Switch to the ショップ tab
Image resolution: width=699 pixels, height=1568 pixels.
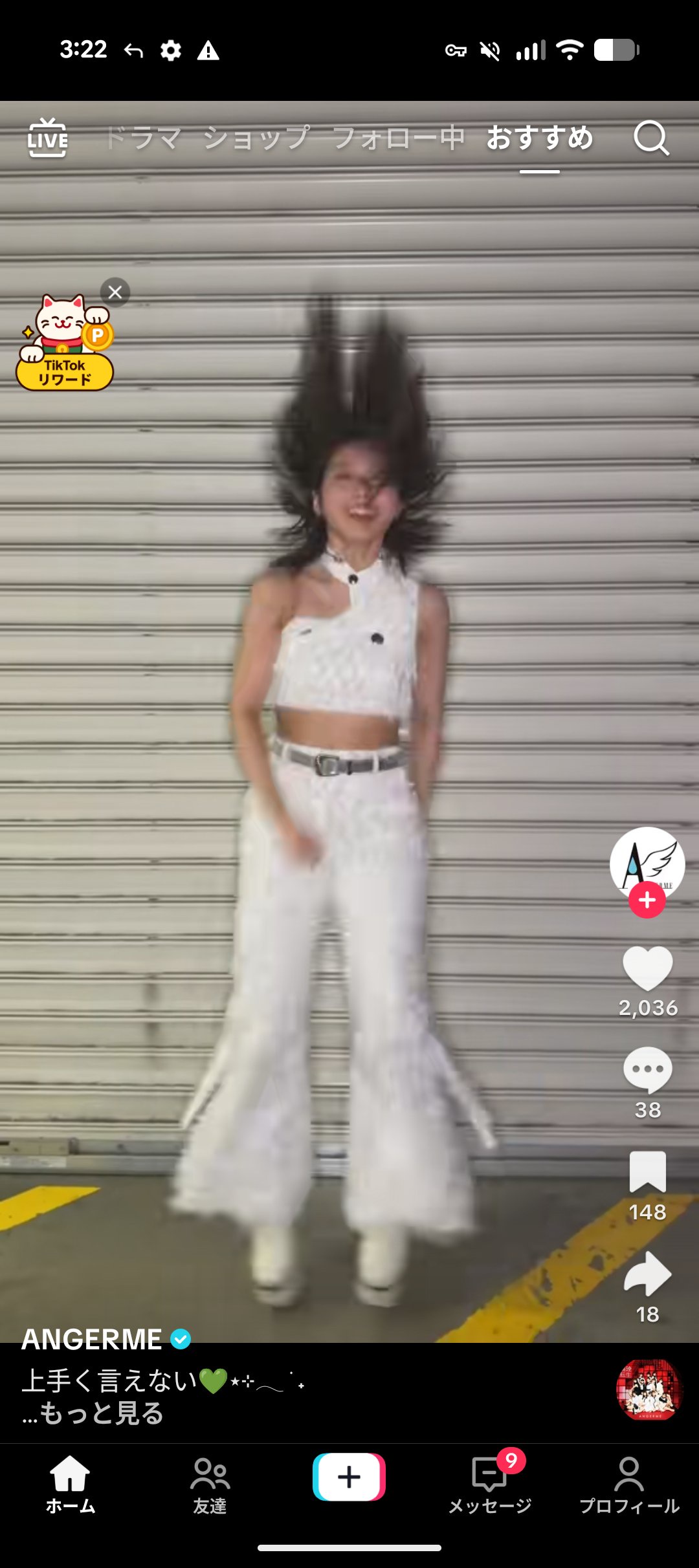click(256, 138)
